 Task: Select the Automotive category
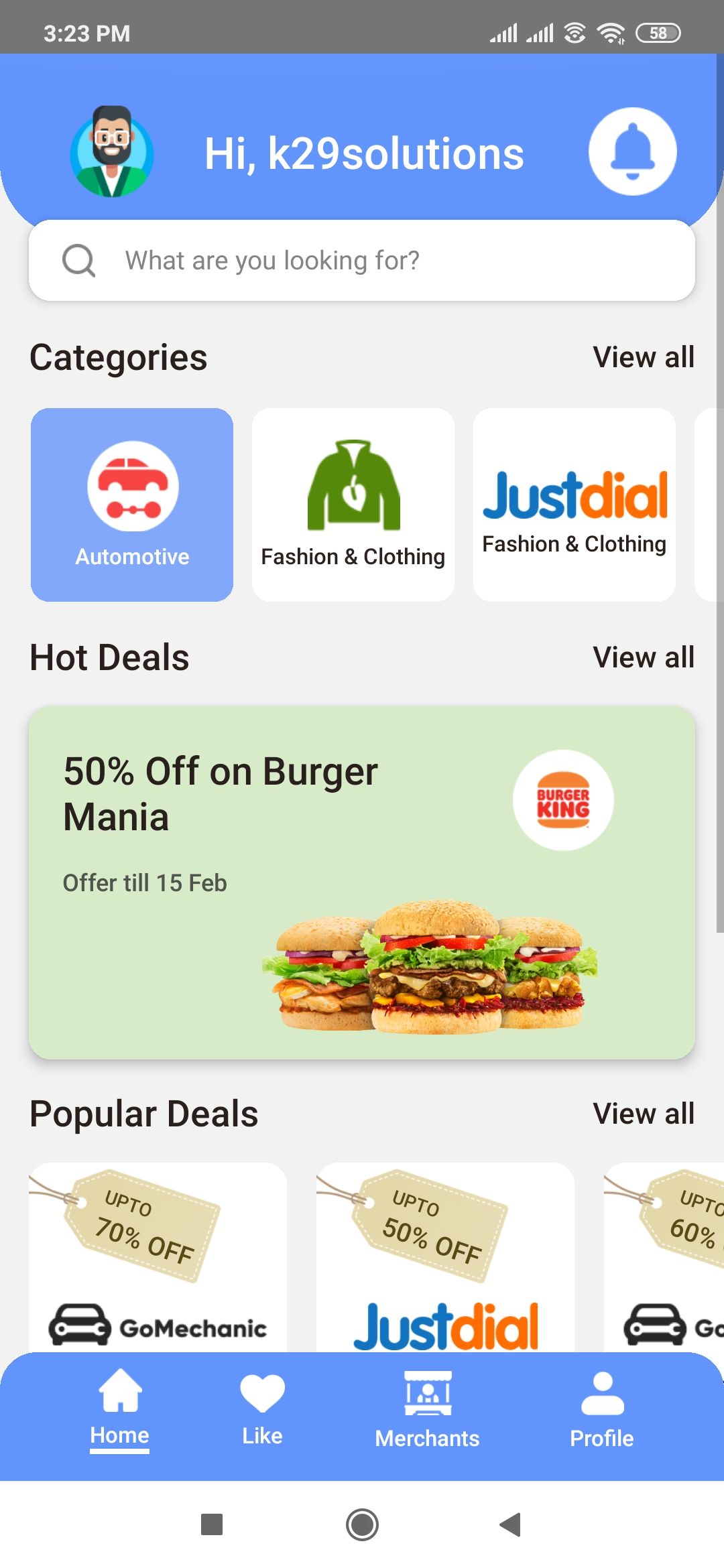(x=132, y=505)
